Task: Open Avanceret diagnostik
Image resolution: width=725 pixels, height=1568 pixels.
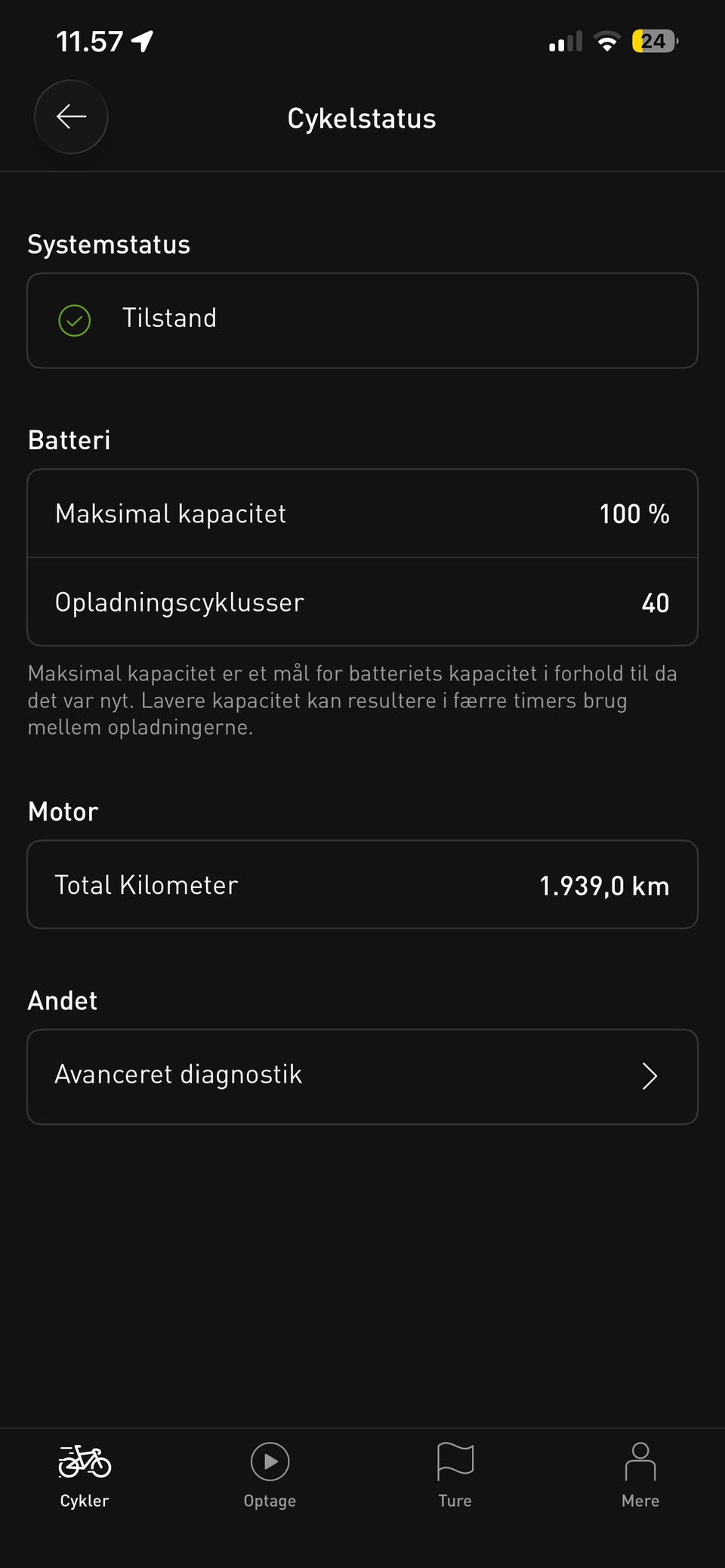Action: pos(362,1077)
